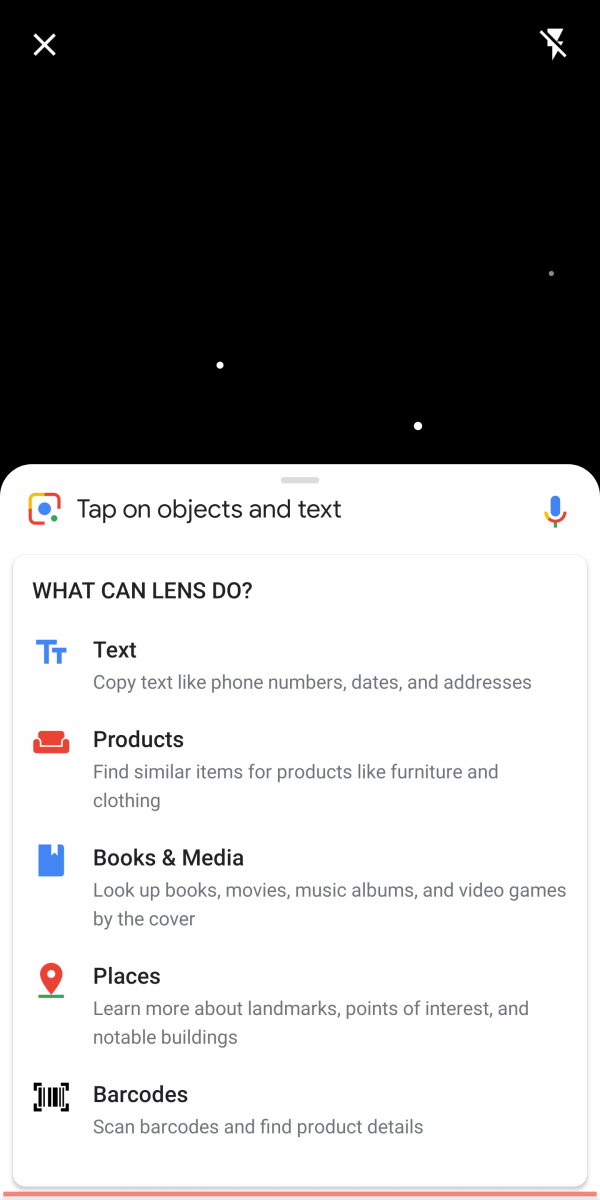Image resolution: width=600 pixels, height=1200 pixels.
Task: Tap the microphone for voice input
Action: point(555,510)
